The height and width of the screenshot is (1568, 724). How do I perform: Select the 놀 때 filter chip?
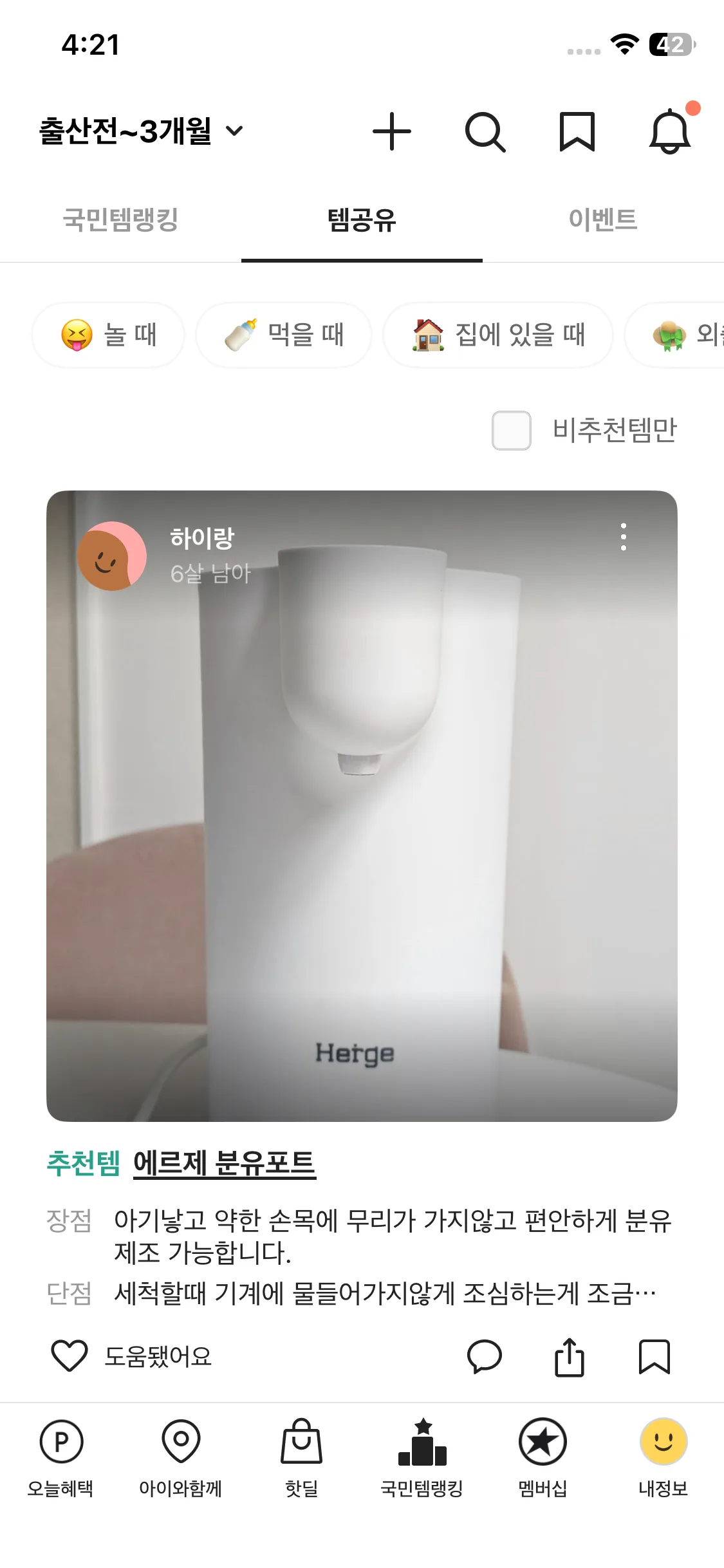108,335
